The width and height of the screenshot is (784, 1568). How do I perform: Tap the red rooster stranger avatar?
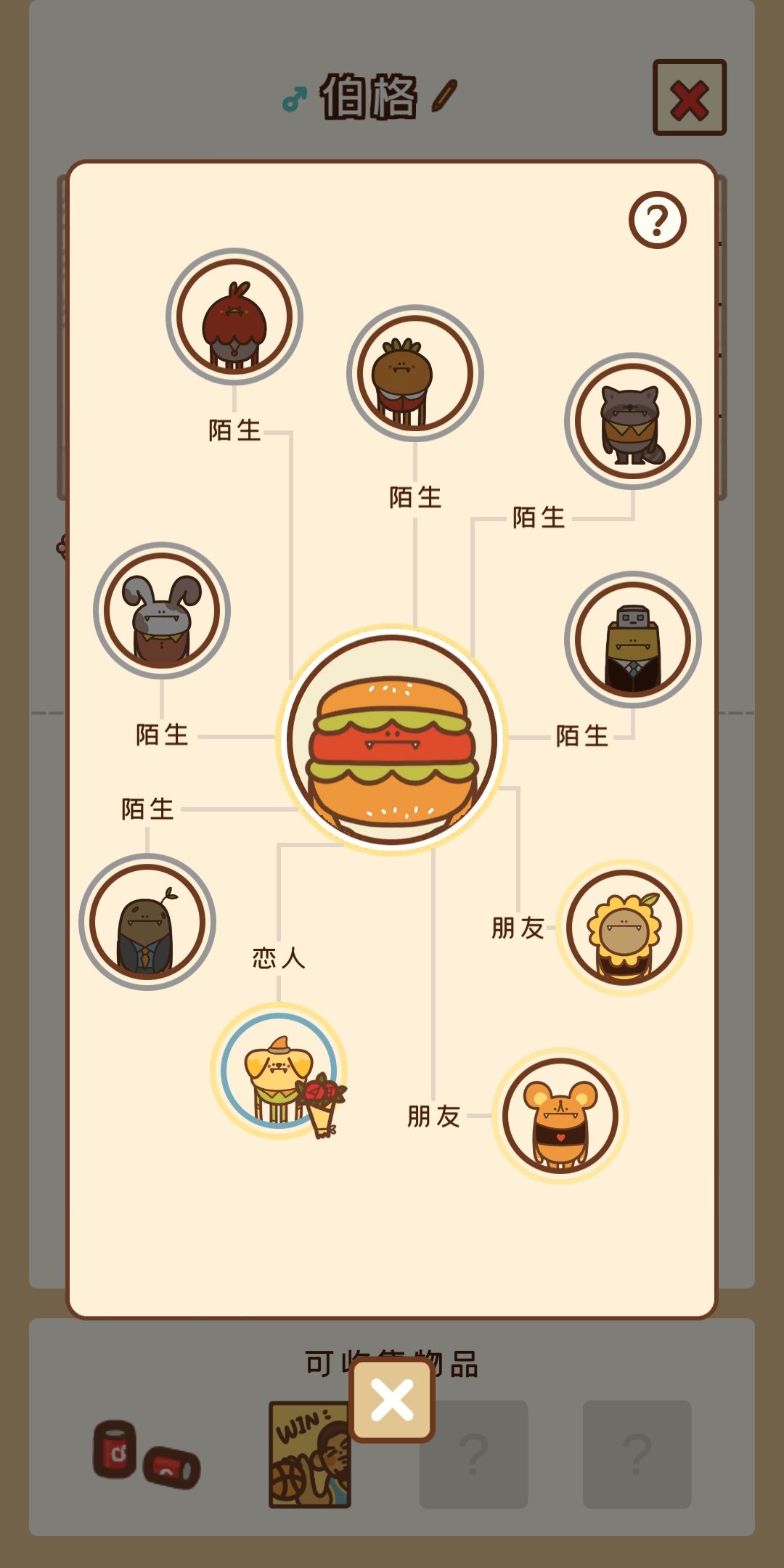point(234,317)
